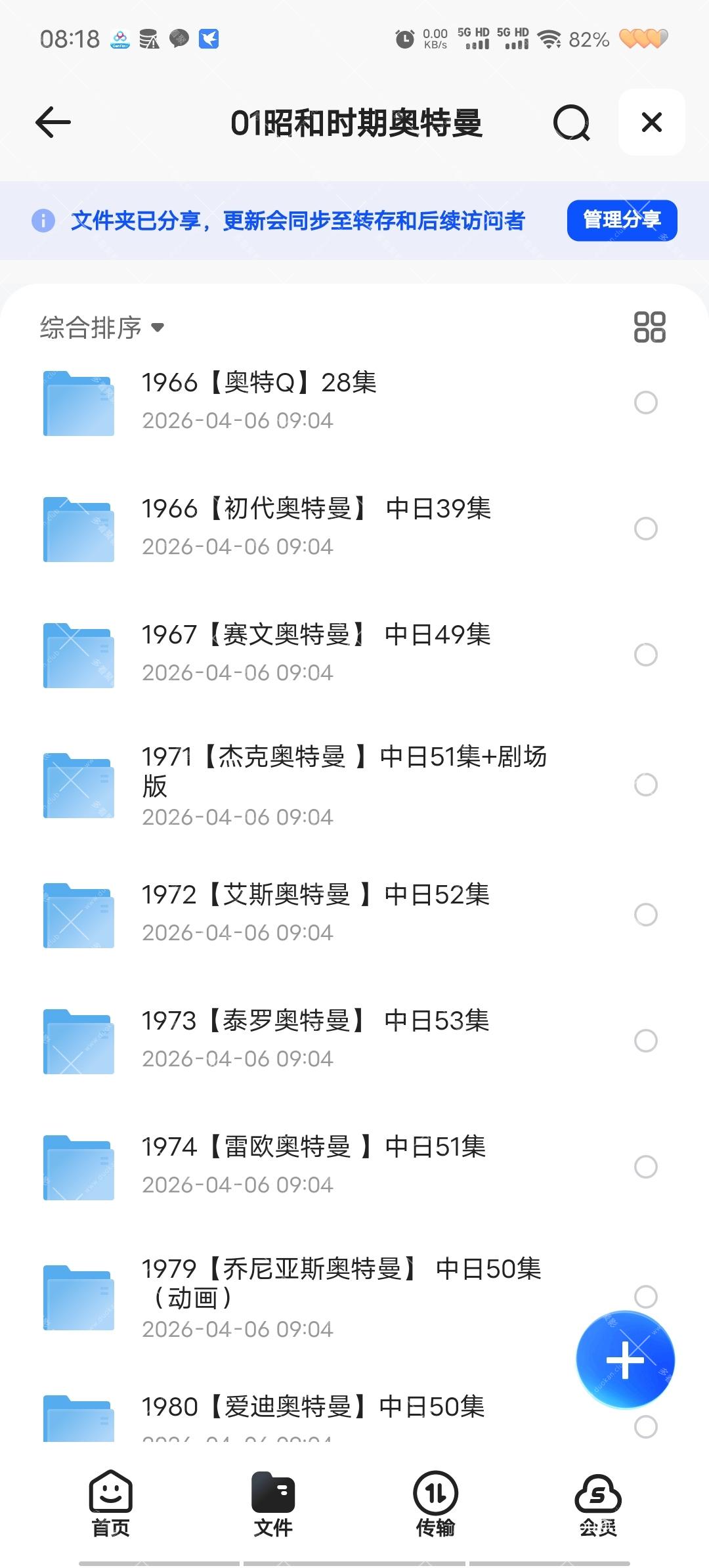Switch to grid view layout

point(649,327)
